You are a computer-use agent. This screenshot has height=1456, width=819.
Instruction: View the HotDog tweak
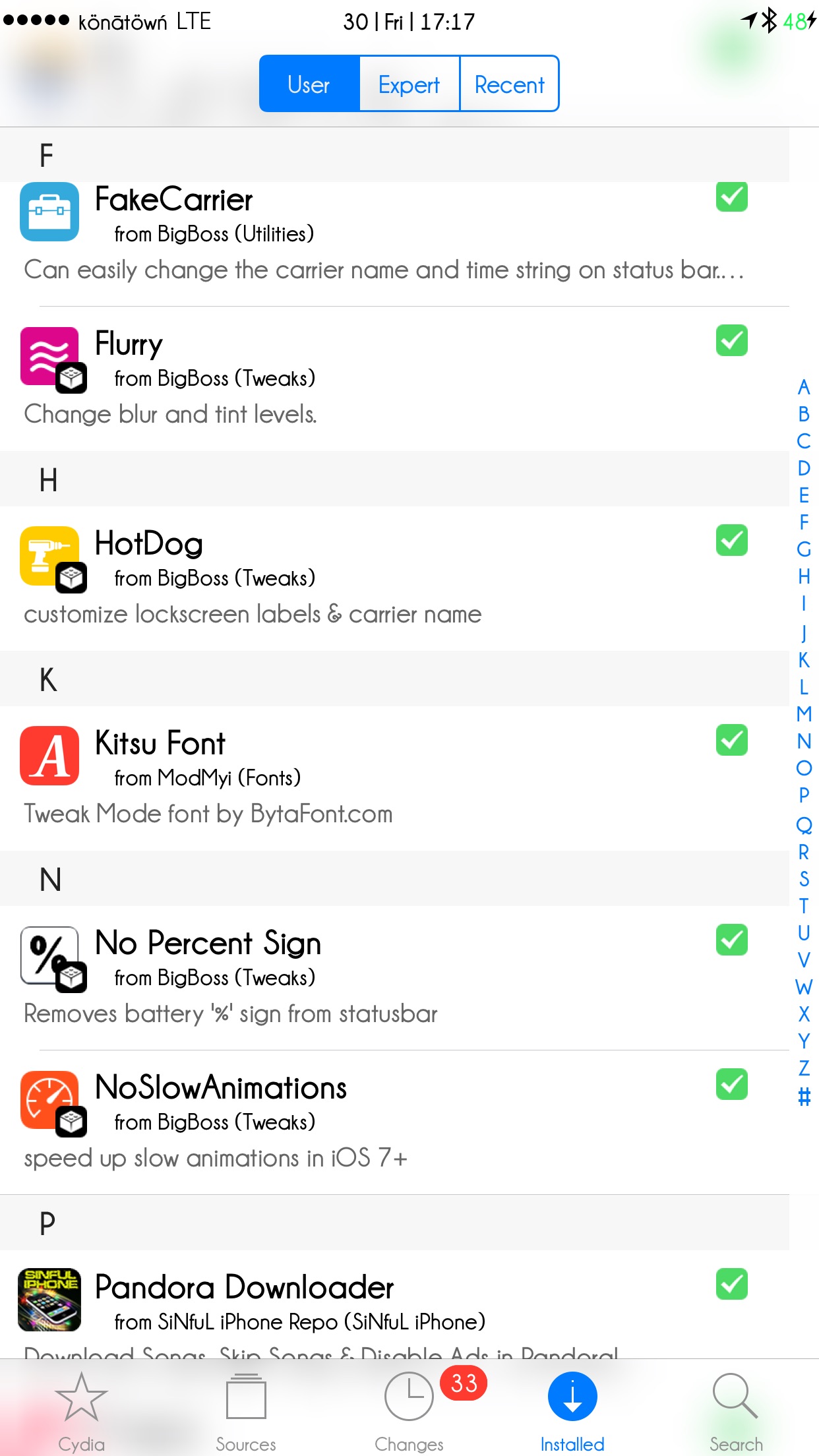pyautogui.click(x=394, y=578)
